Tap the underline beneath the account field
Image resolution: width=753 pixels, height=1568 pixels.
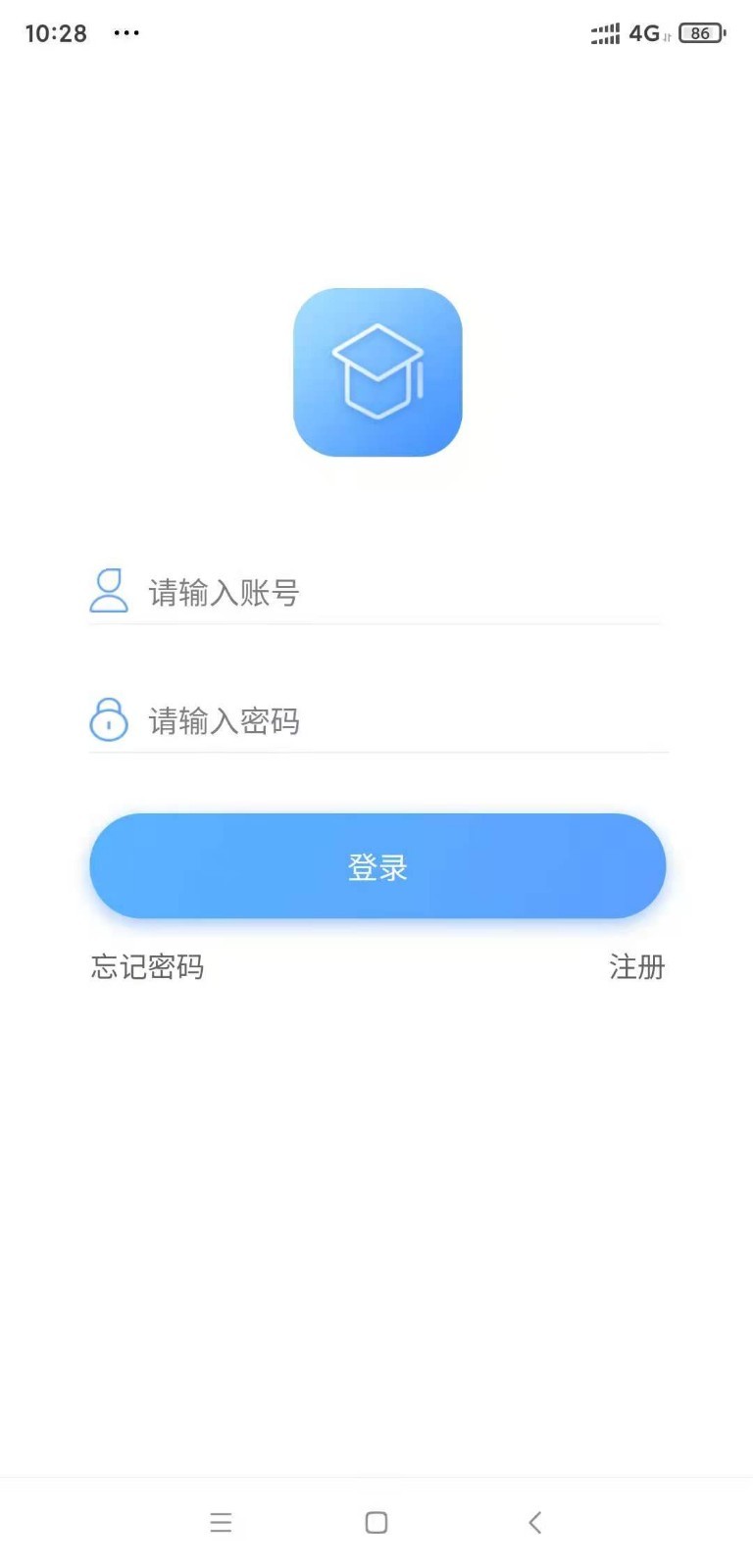pos(376,621)
